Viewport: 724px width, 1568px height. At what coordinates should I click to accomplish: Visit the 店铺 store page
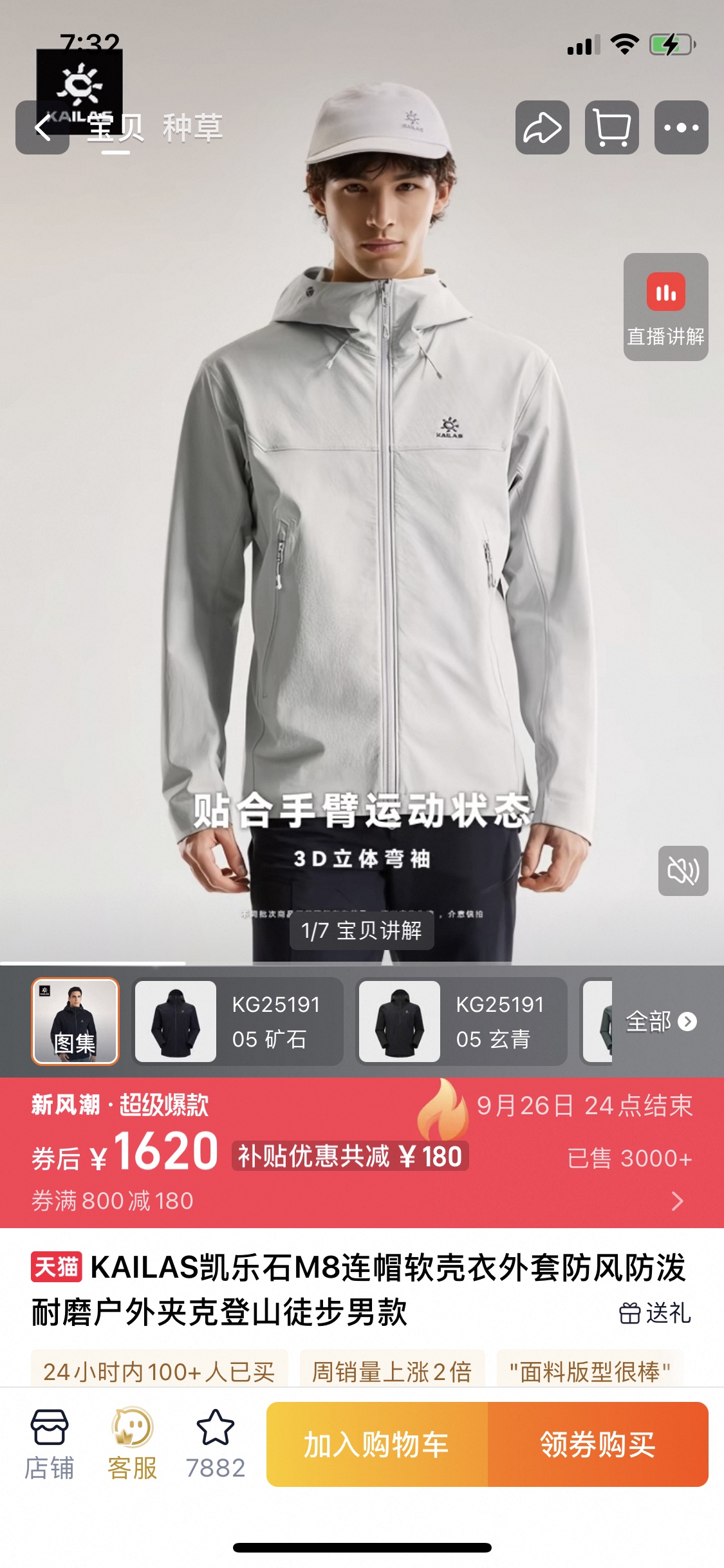pos(49,1444)
